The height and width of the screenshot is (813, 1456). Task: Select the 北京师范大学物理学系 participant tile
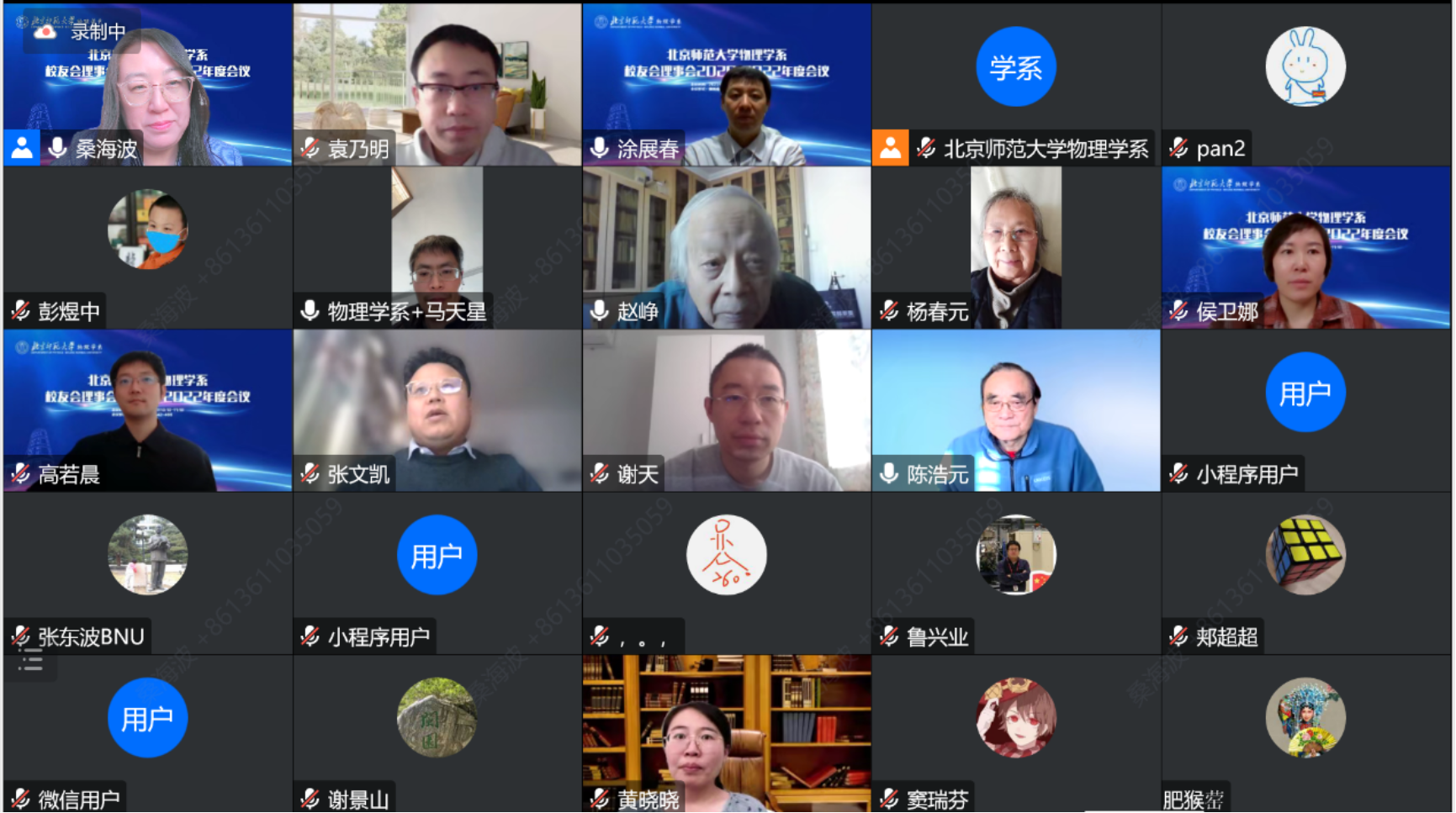[1015, 84]
